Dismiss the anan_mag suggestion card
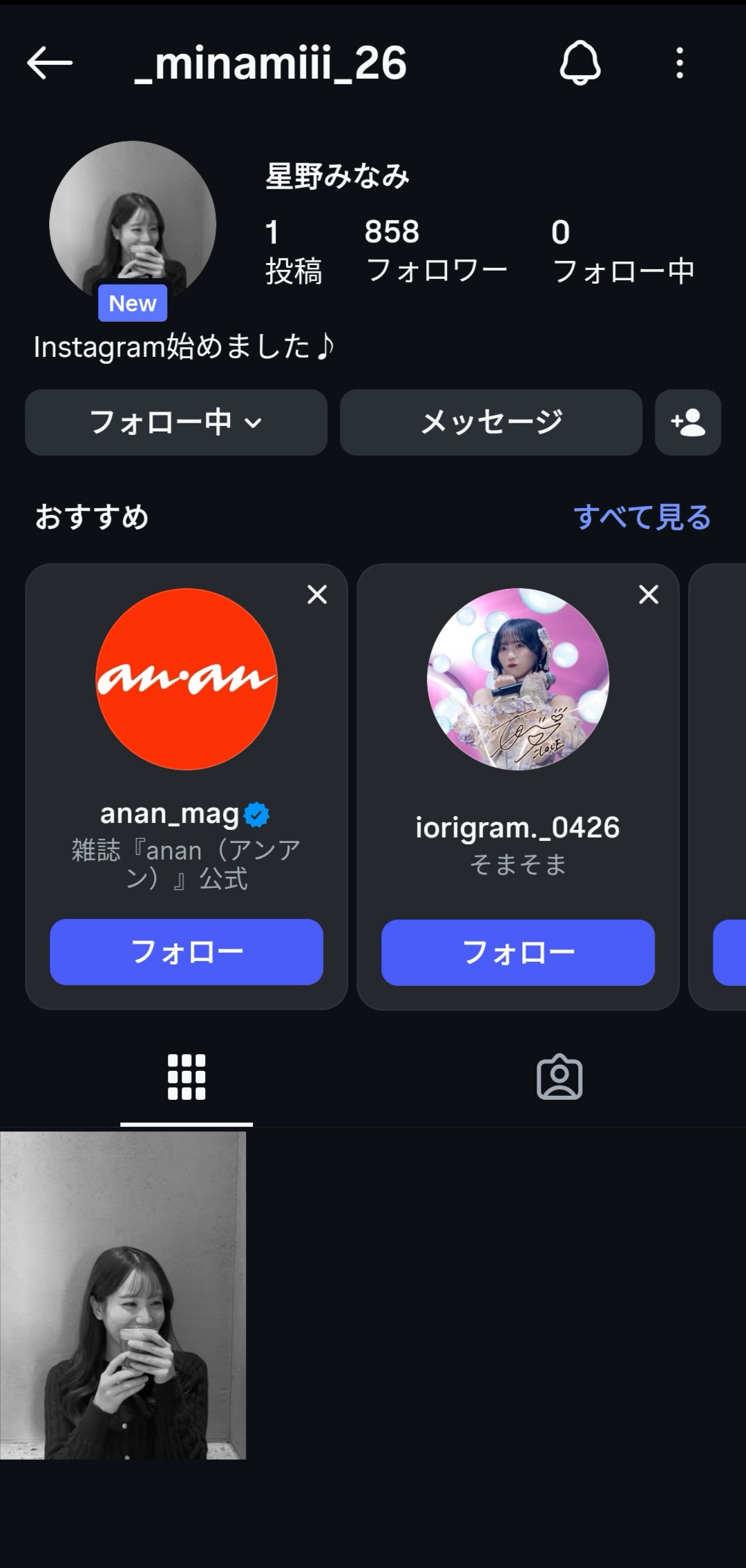Image resolution: width=746 pixels, height=1568 pixels. (317, 594)
